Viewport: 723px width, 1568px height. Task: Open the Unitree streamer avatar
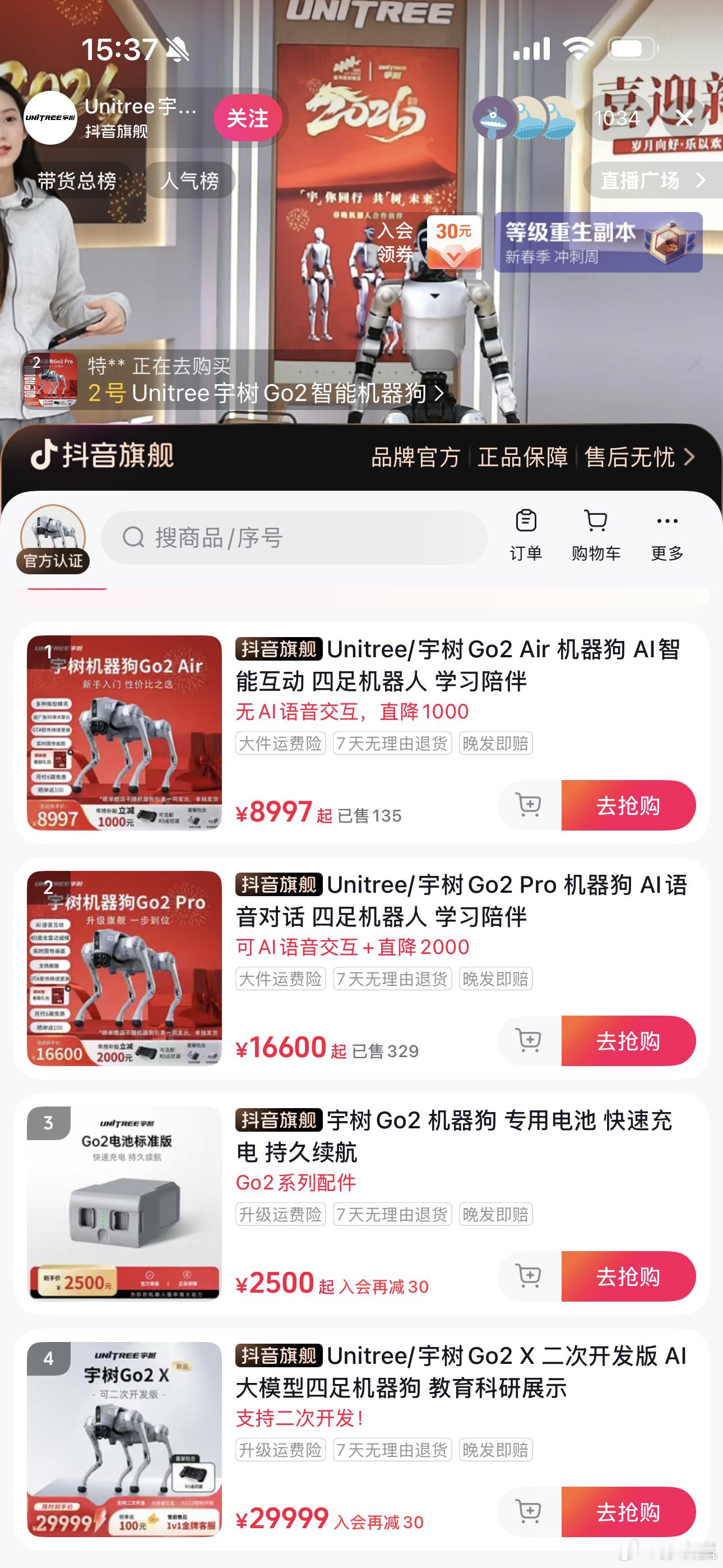click(52, 119)
